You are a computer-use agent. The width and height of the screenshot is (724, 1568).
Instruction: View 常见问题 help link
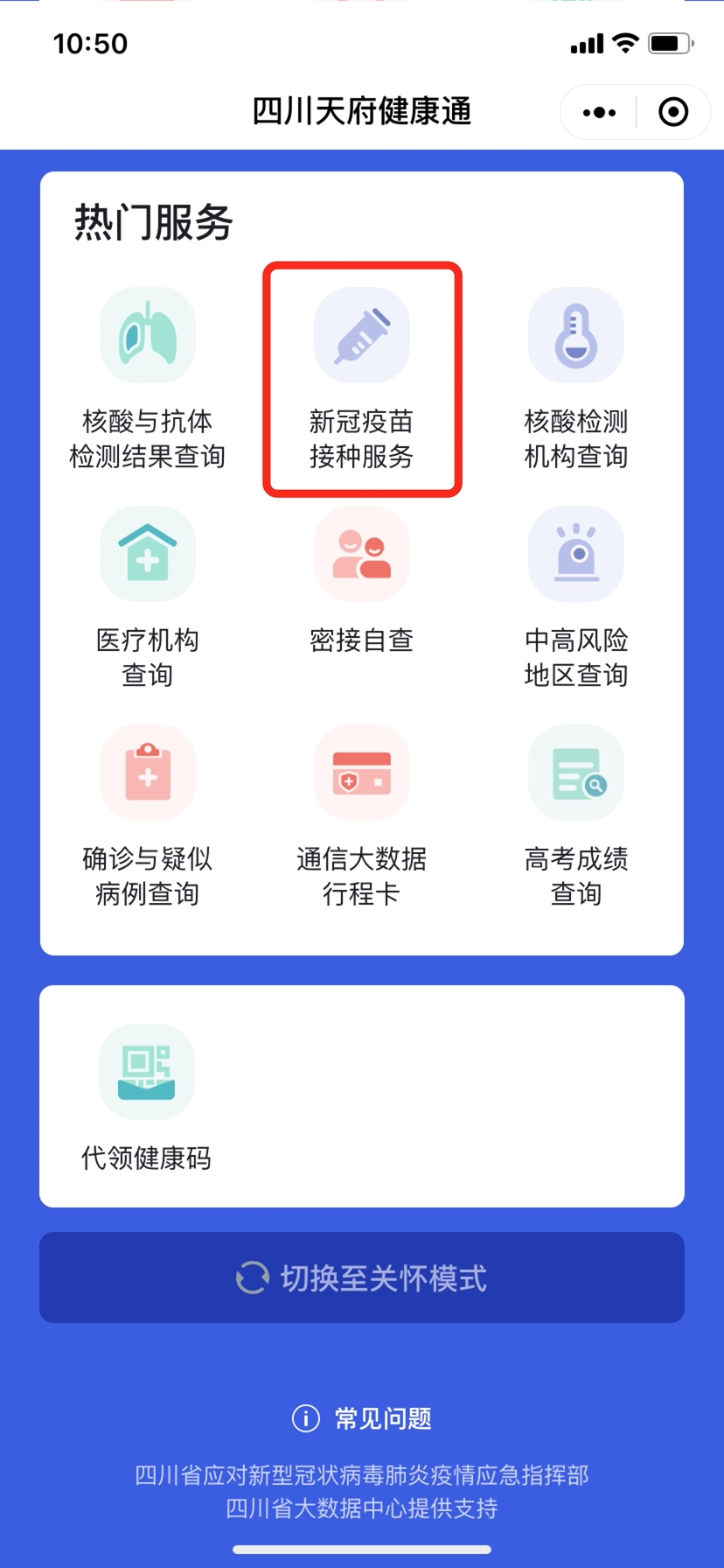point(362,1418)
